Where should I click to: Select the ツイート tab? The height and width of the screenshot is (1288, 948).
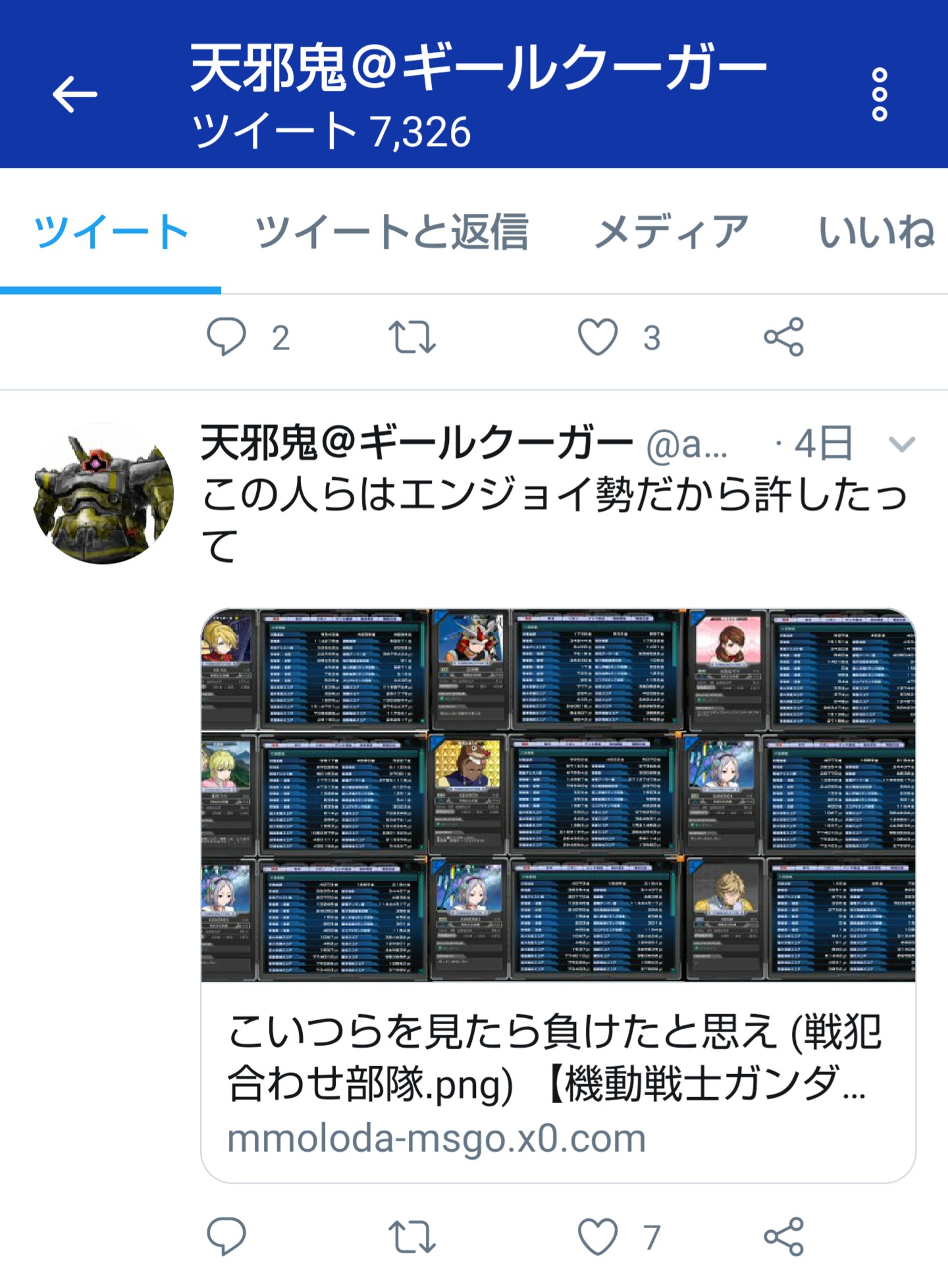click(111, 232)
